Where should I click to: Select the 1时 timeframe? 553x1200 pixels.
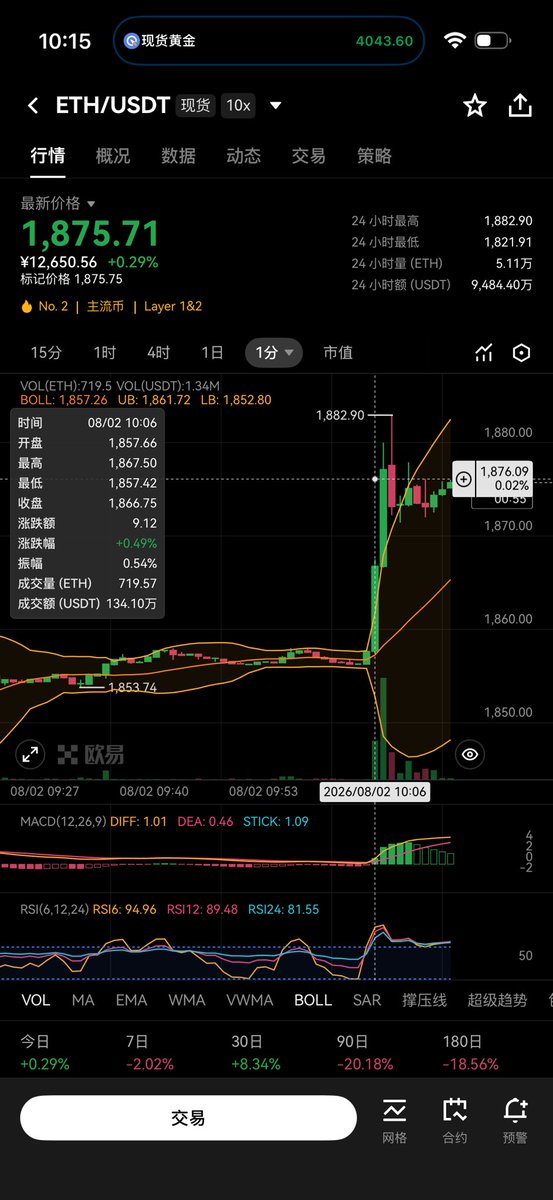pyautogui.click(x=105, y=352)
